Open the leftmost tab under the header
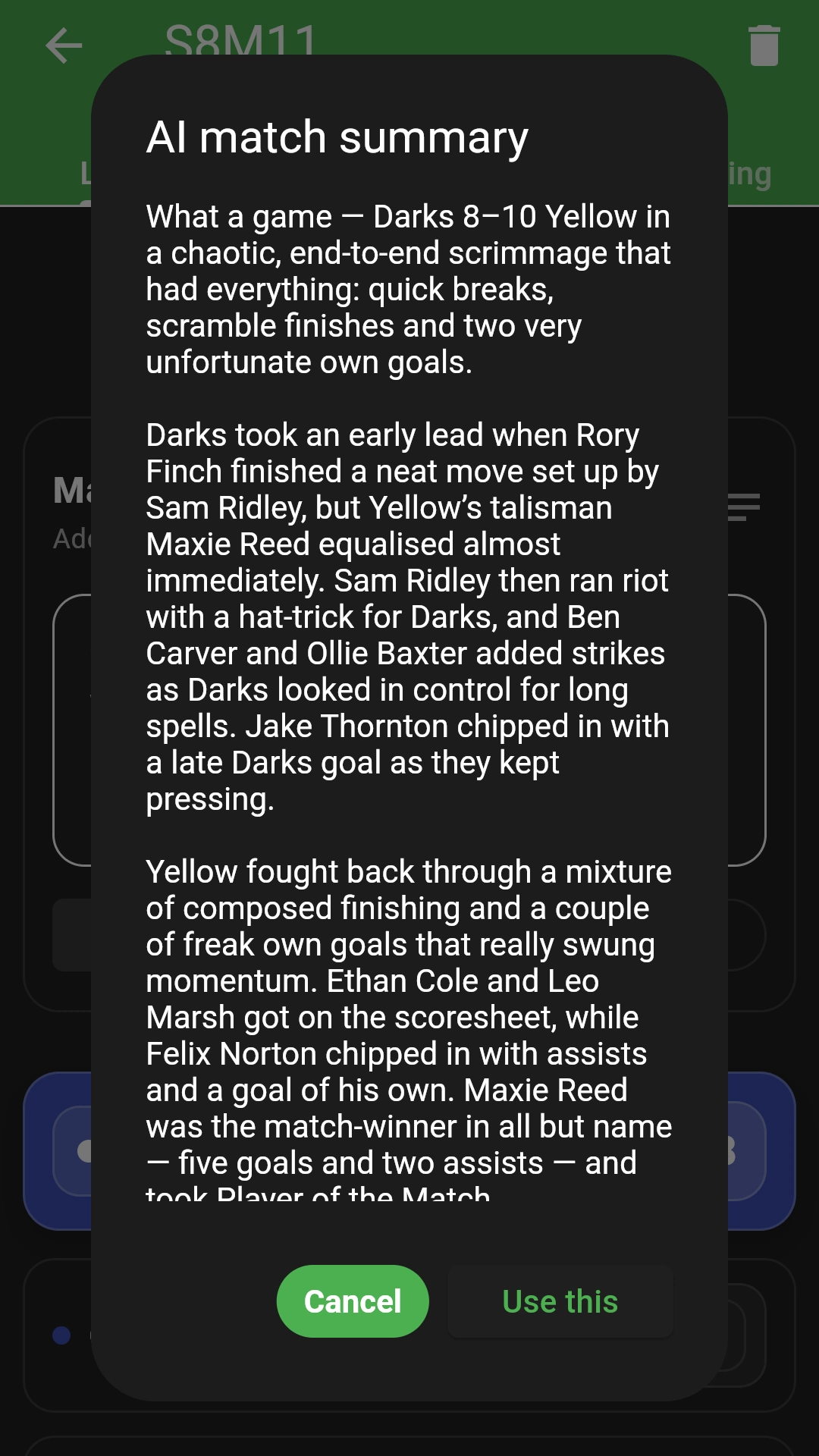The image size is (819, 1456). click(x=86, y=173)
